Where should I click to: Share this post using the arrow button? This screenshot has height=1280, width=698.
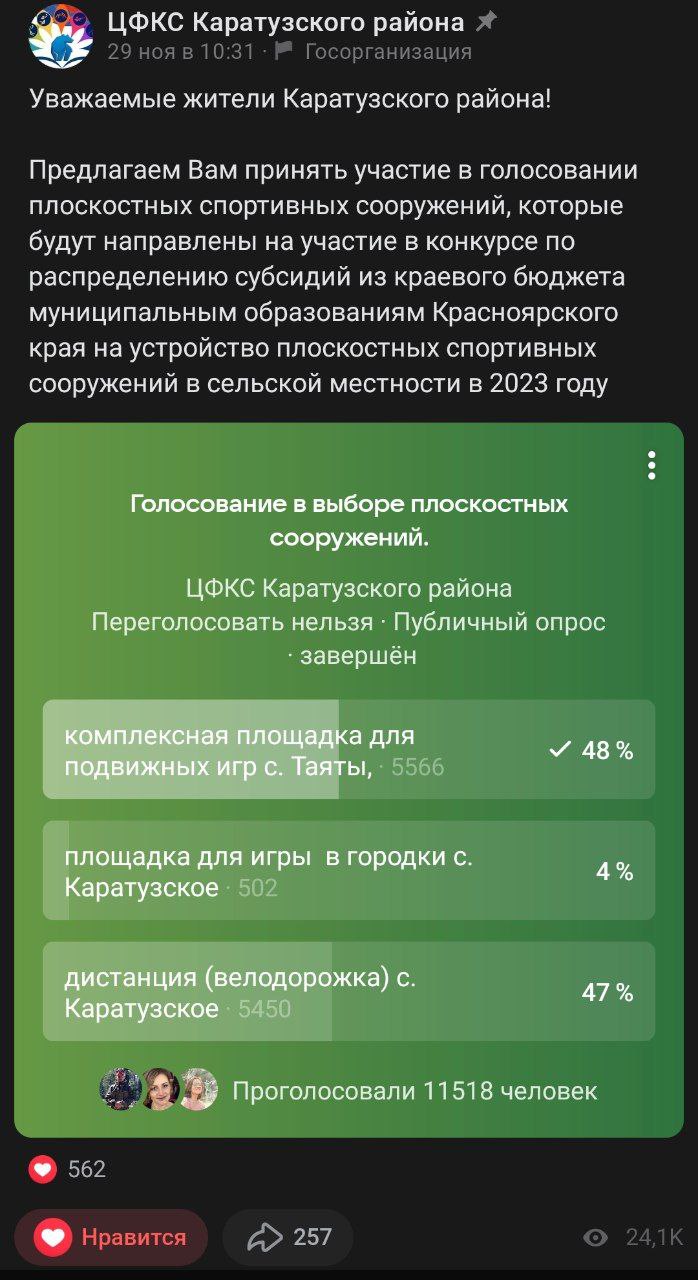[288, 1237]
